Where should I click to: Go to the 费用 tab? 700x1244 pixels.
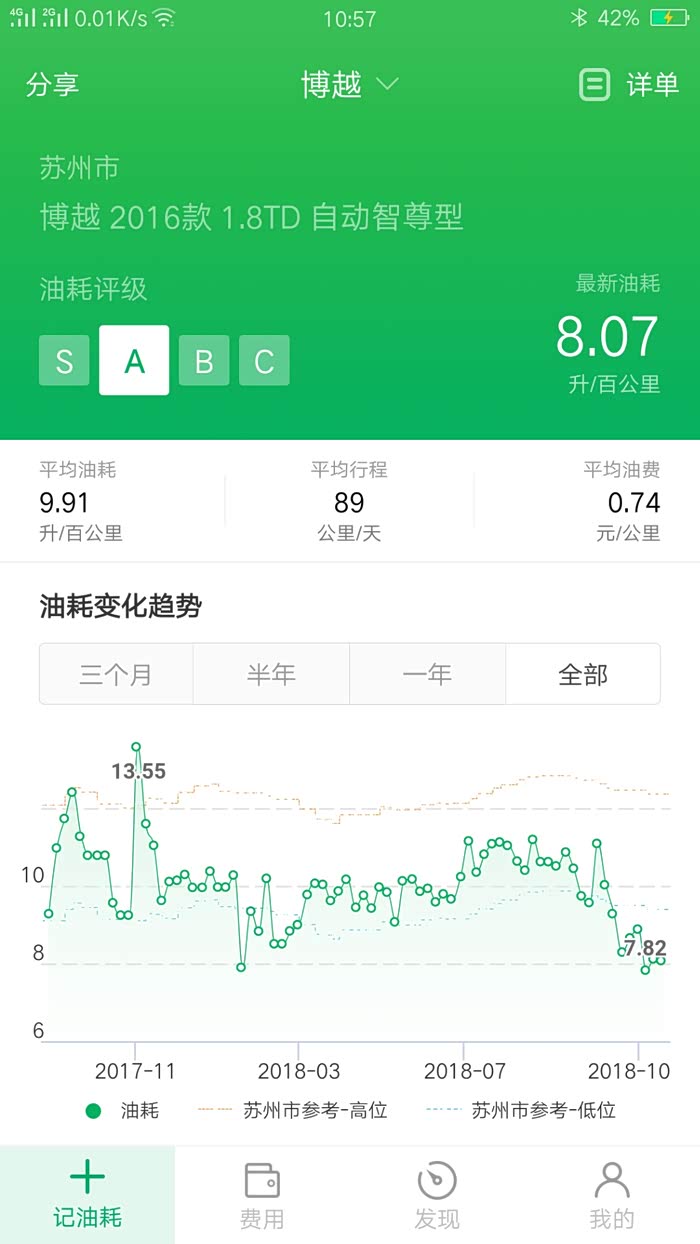click(x=262, y=1195)
